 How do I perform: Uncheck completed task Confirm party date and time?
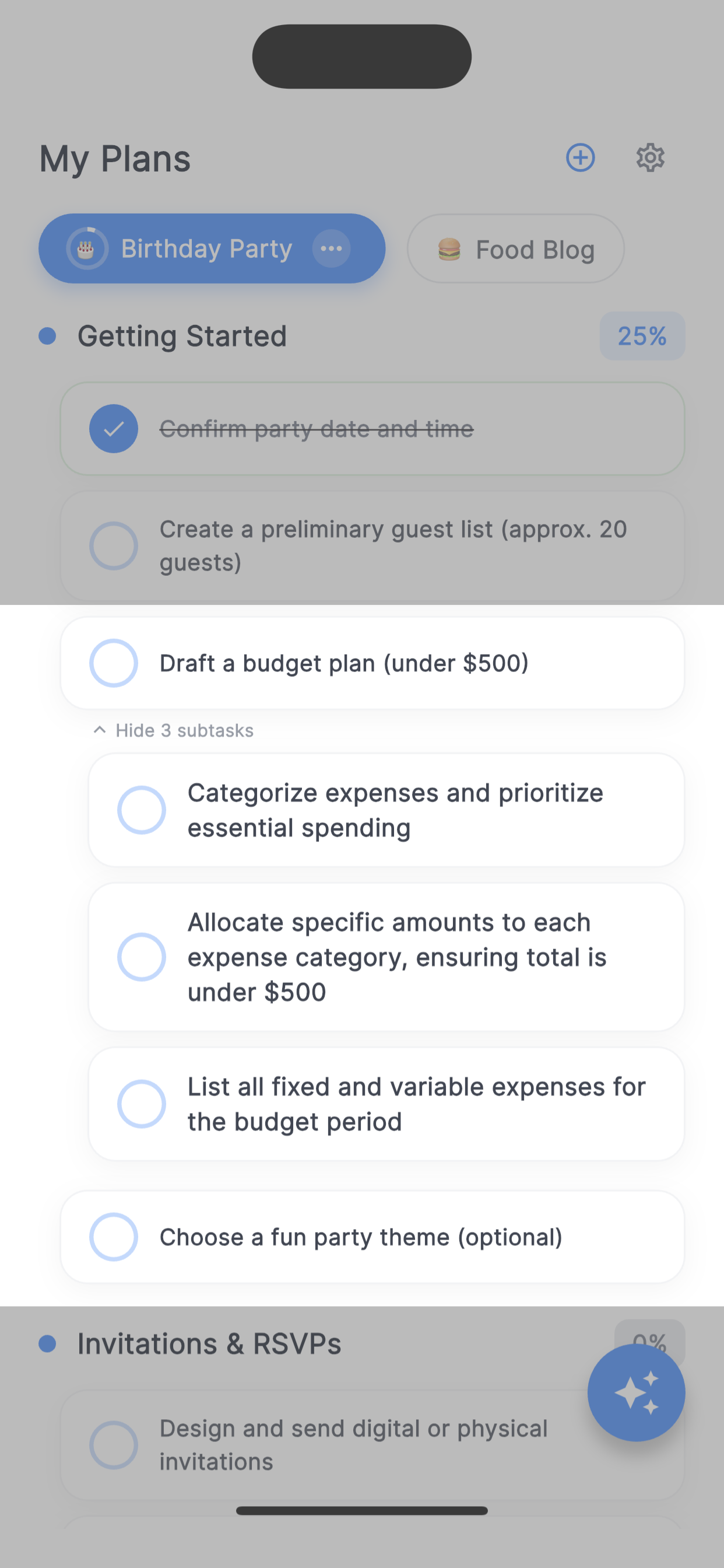coord(113,429)
